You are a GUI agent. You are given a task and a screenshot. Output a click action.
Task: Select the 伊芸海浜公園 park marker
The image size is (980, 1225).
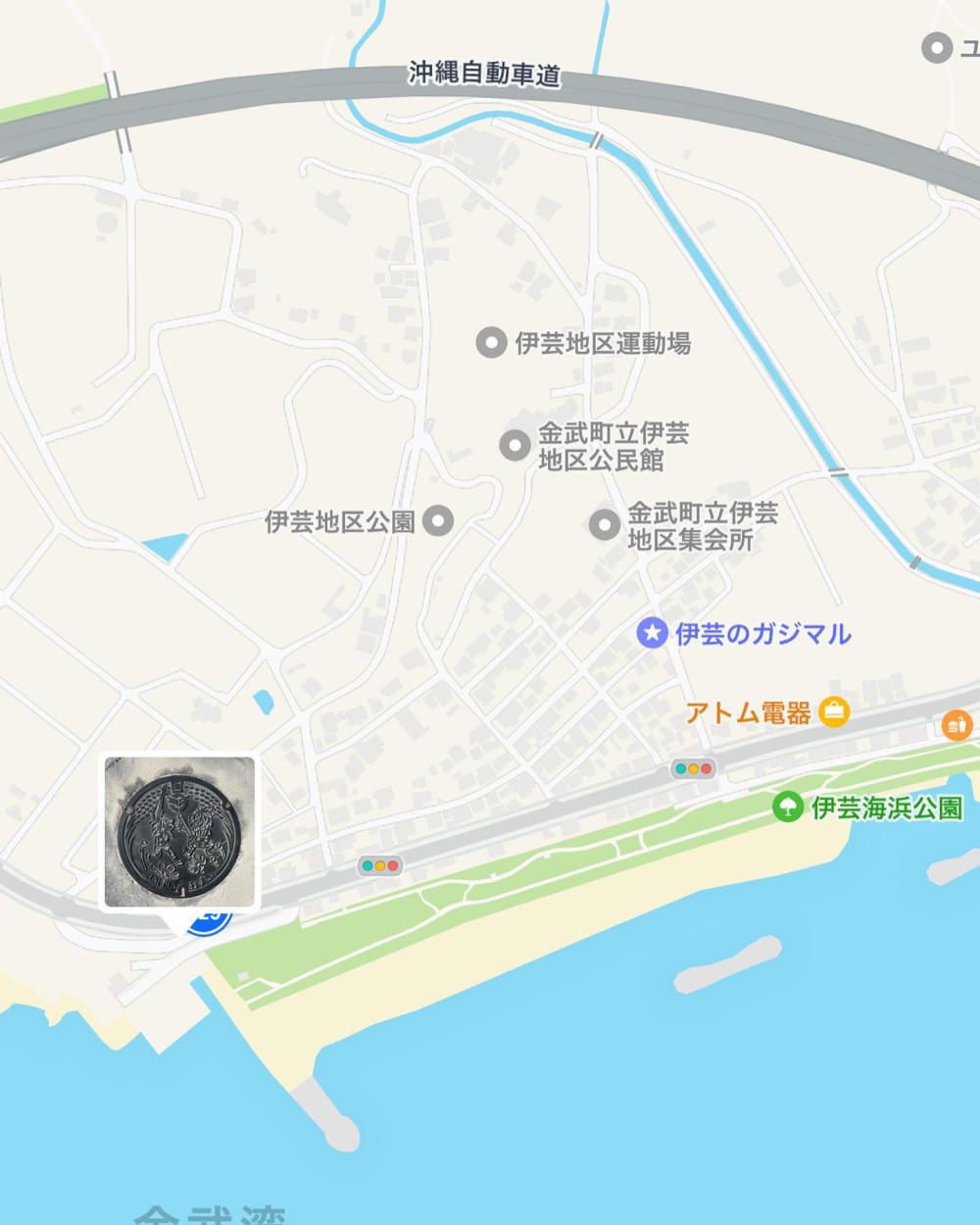pyautogui.click(x=787, y=808)
